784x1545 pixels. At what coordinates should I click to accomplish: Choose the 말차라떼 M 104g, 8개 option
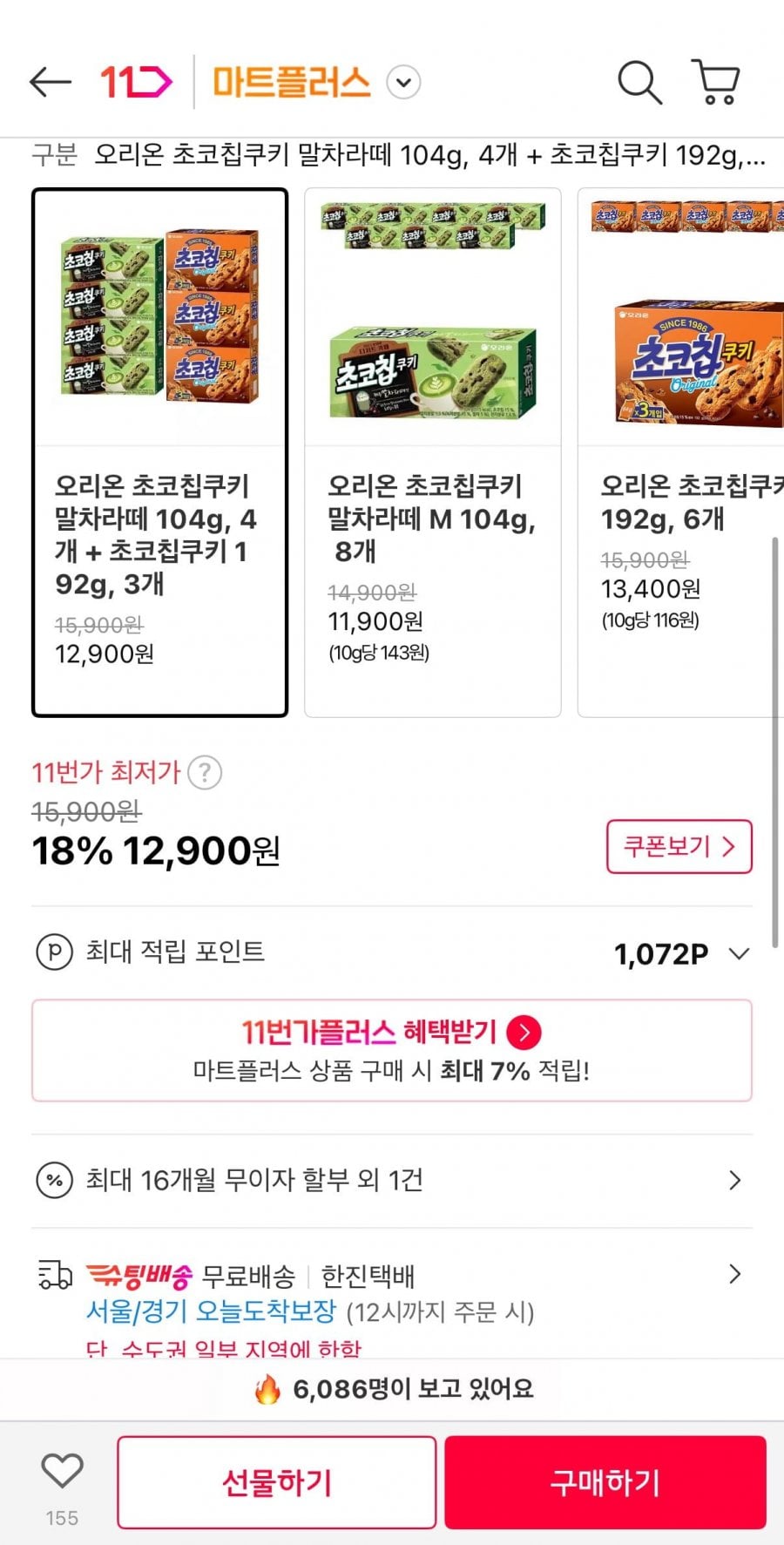(432, 452)
